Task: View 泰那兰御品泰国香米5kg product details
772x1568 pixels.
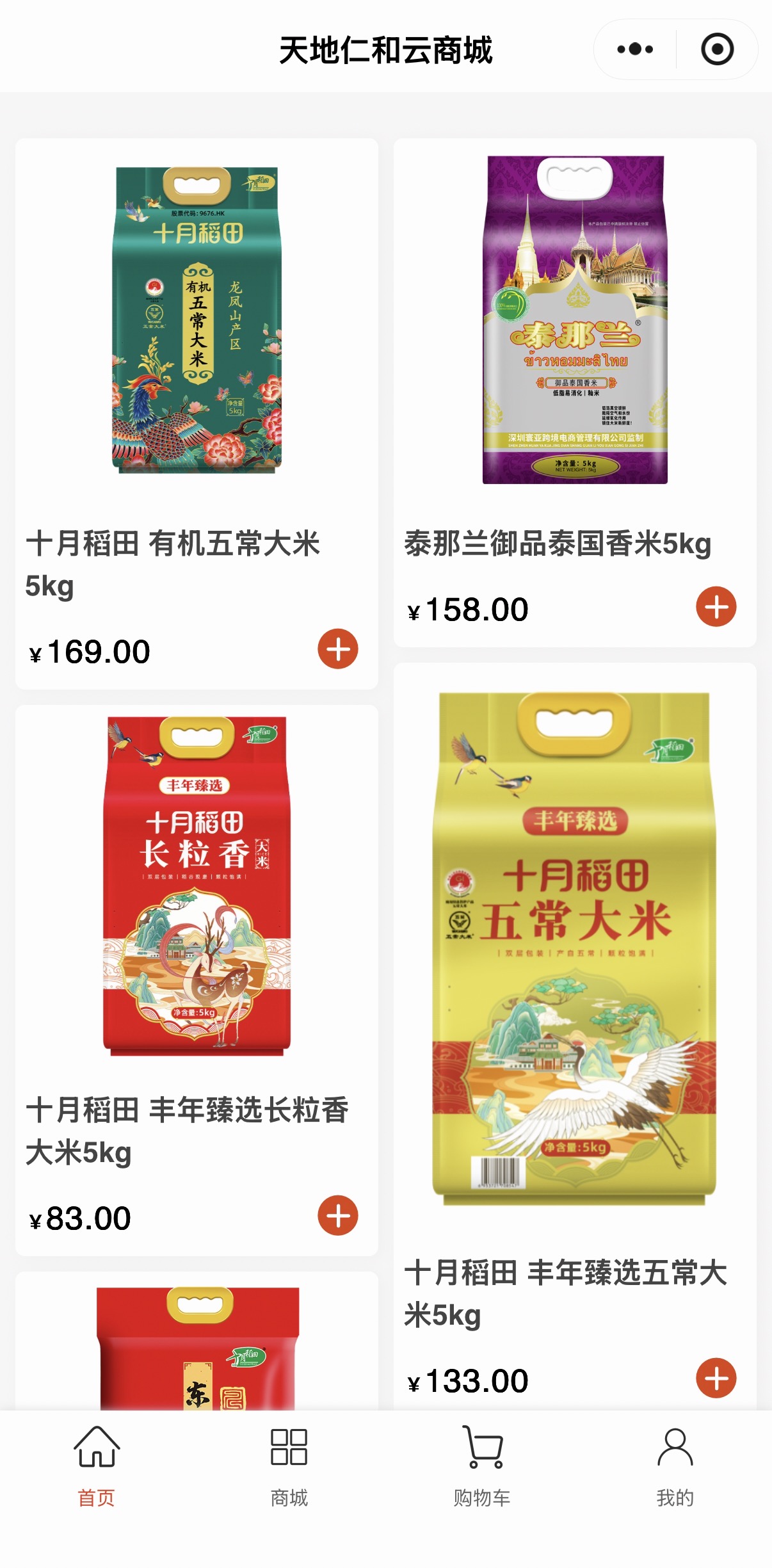Action: 574,320
